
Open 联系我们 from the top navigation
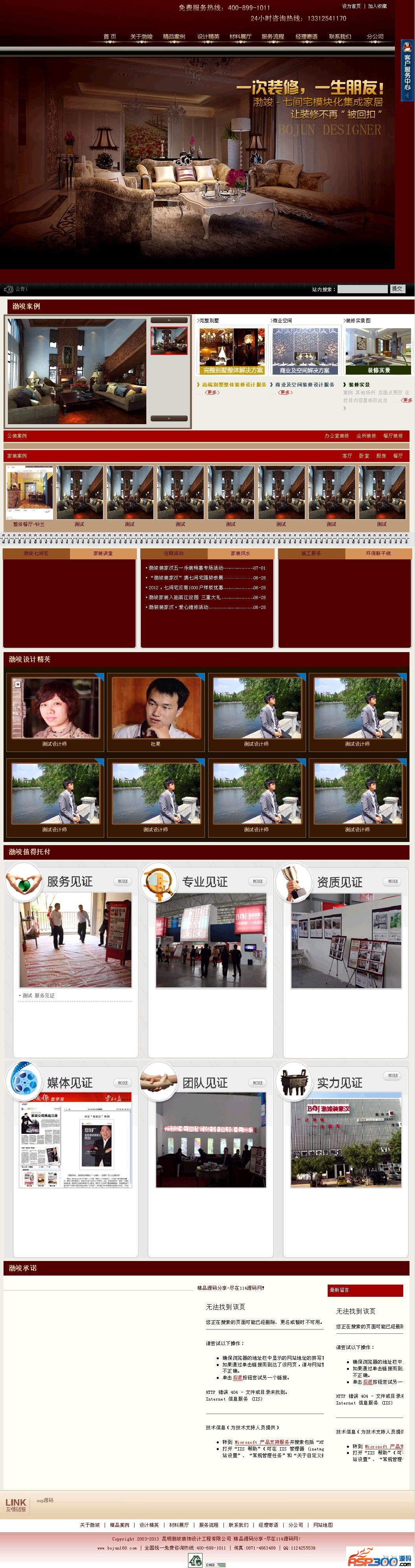(x=340, y=37)
